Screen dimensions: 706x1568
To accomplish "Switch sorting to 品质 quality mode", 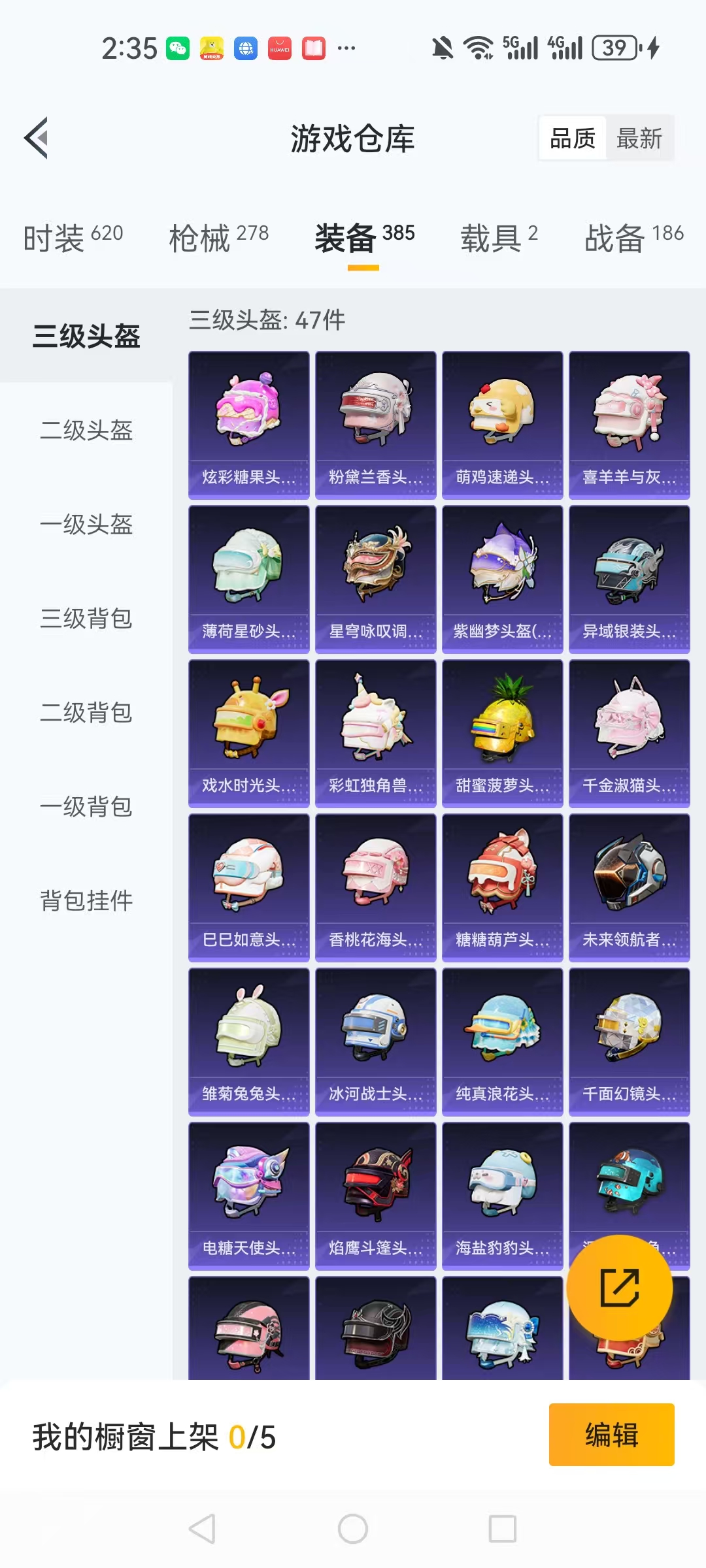I will 572,138.
